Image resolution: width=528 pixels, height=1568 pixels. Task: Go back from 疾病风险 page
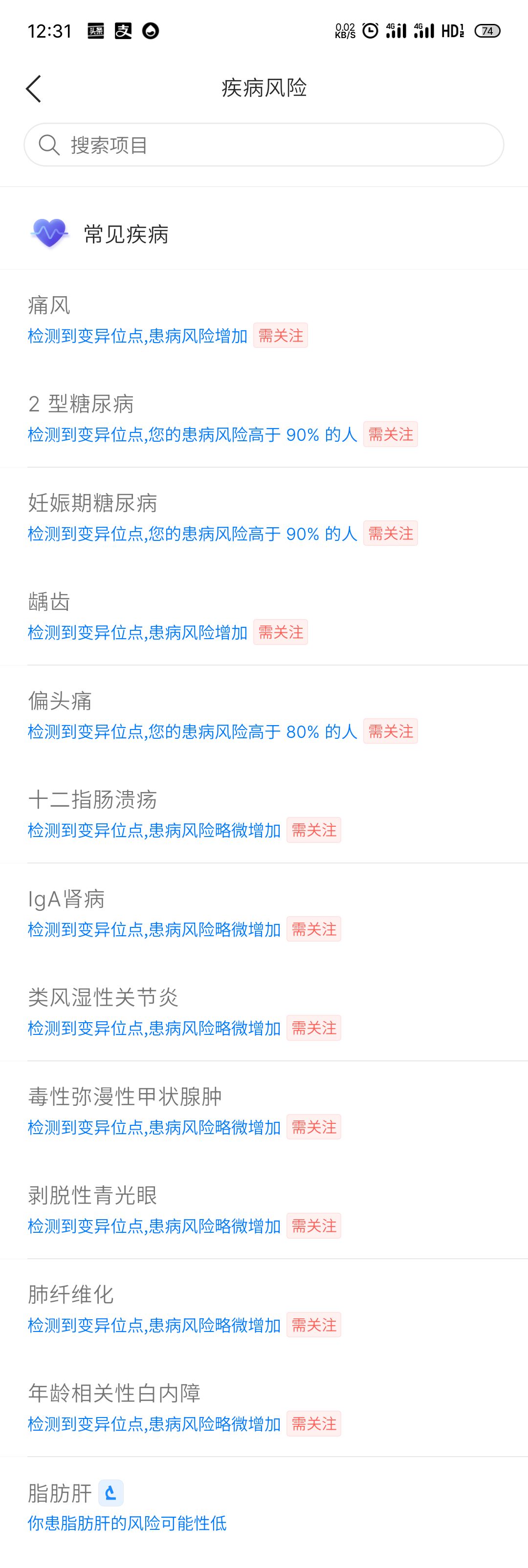coord(34,89)
